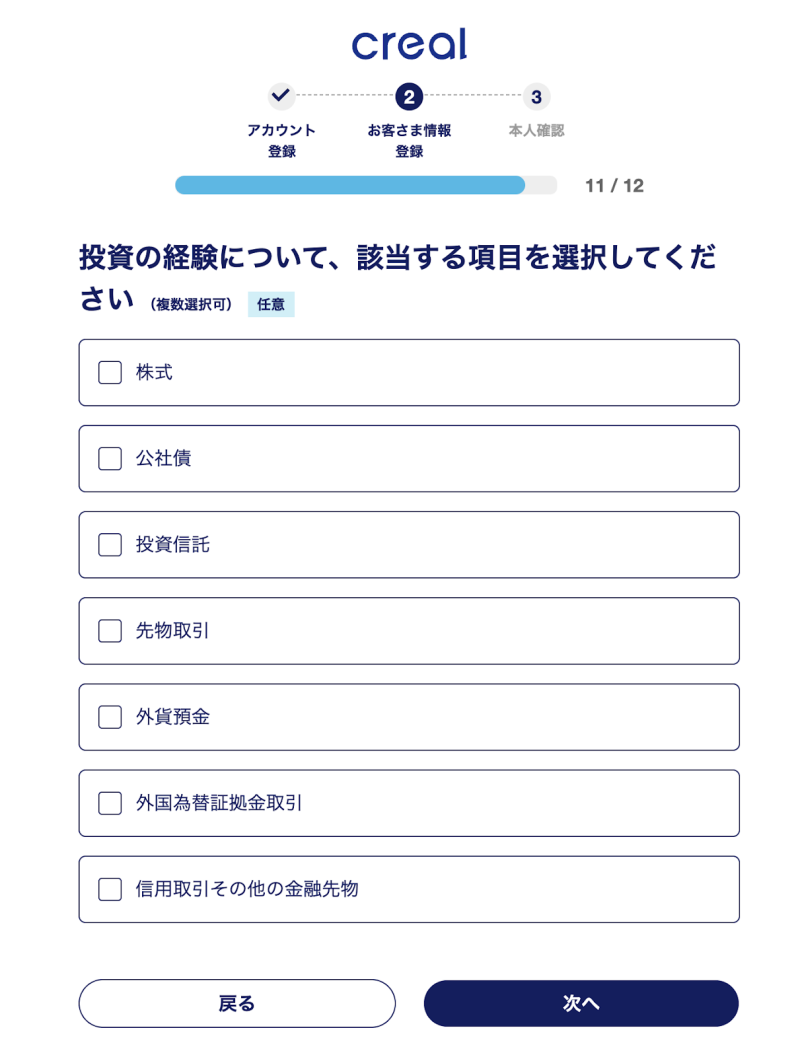Viewport: 800px width, 1057px height.
Task: Click the 本人確認 step label
Action: [x=535, y=130]
